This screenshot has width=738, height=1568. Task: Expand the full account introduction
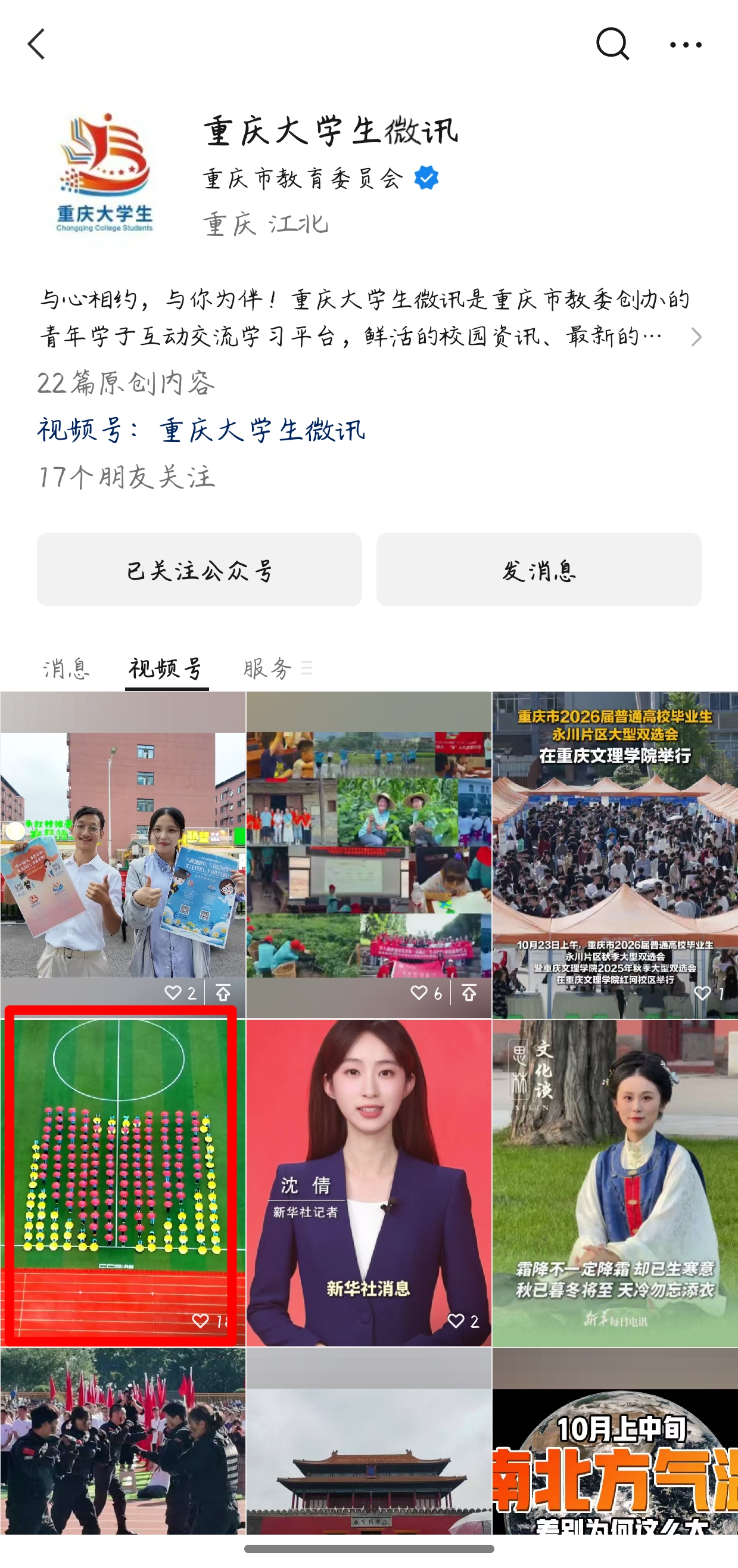tap(695, 337)
